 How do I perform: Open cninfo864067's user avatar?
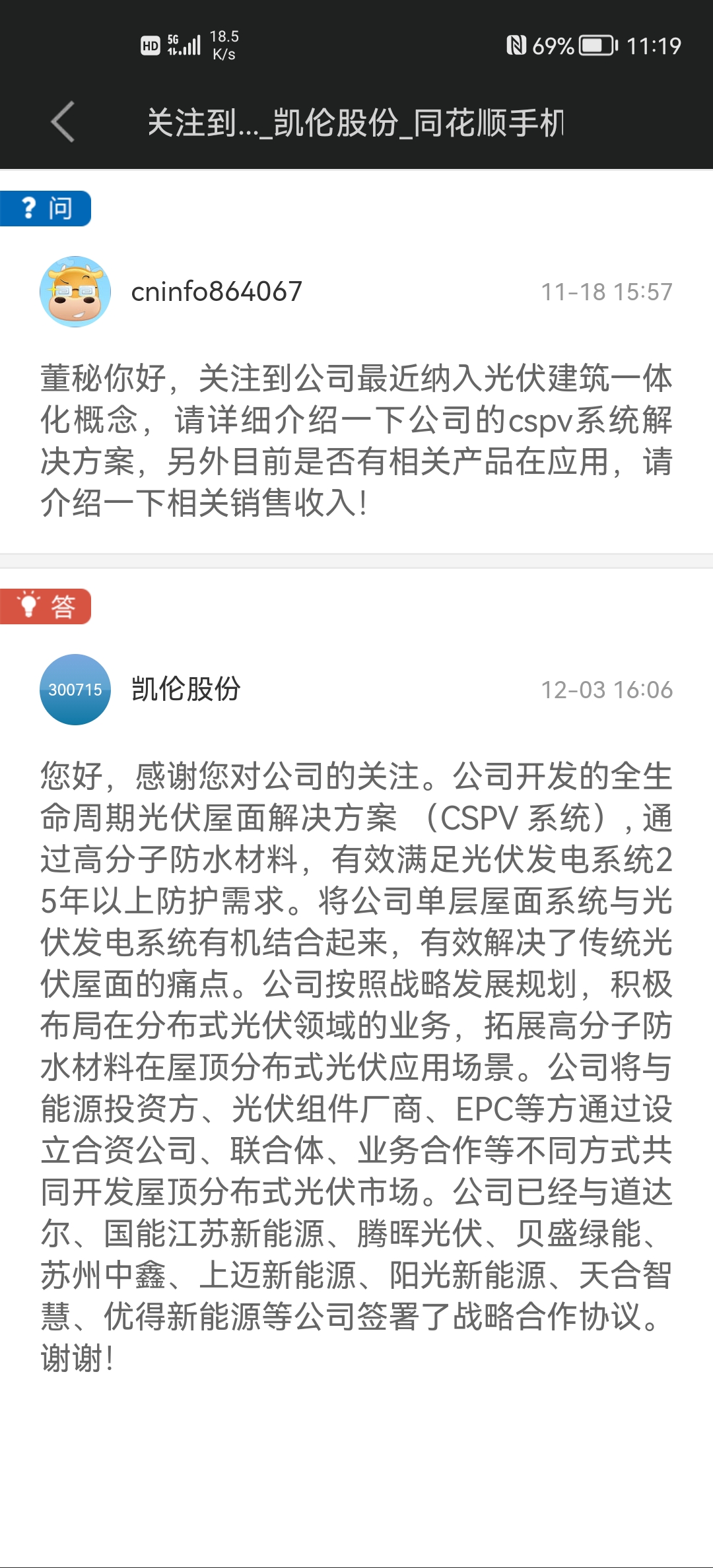75,292
